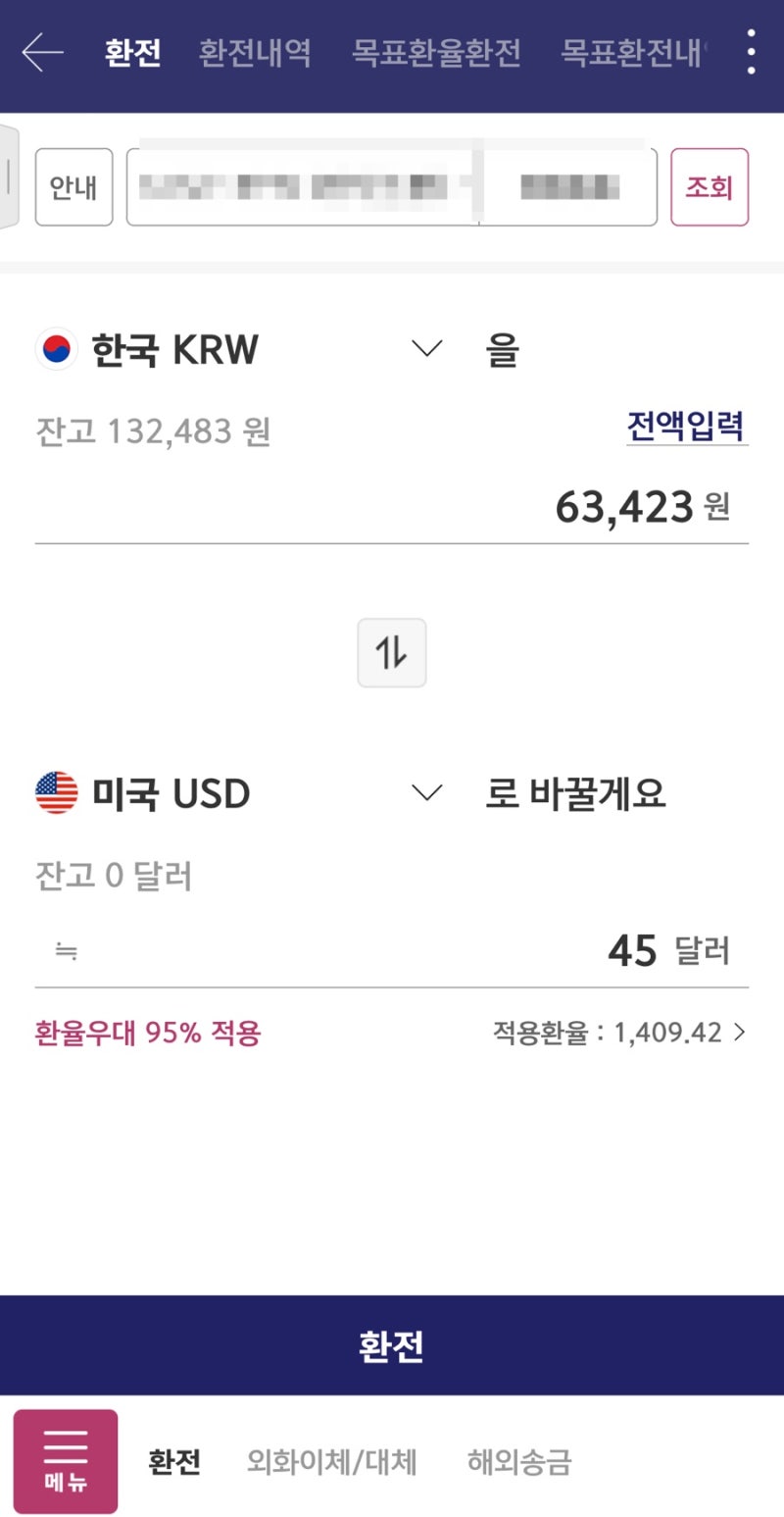Expand the 한국 KRW currency dropdown
The width and height of the screenshot is (784, 1517).
point(425,349)
